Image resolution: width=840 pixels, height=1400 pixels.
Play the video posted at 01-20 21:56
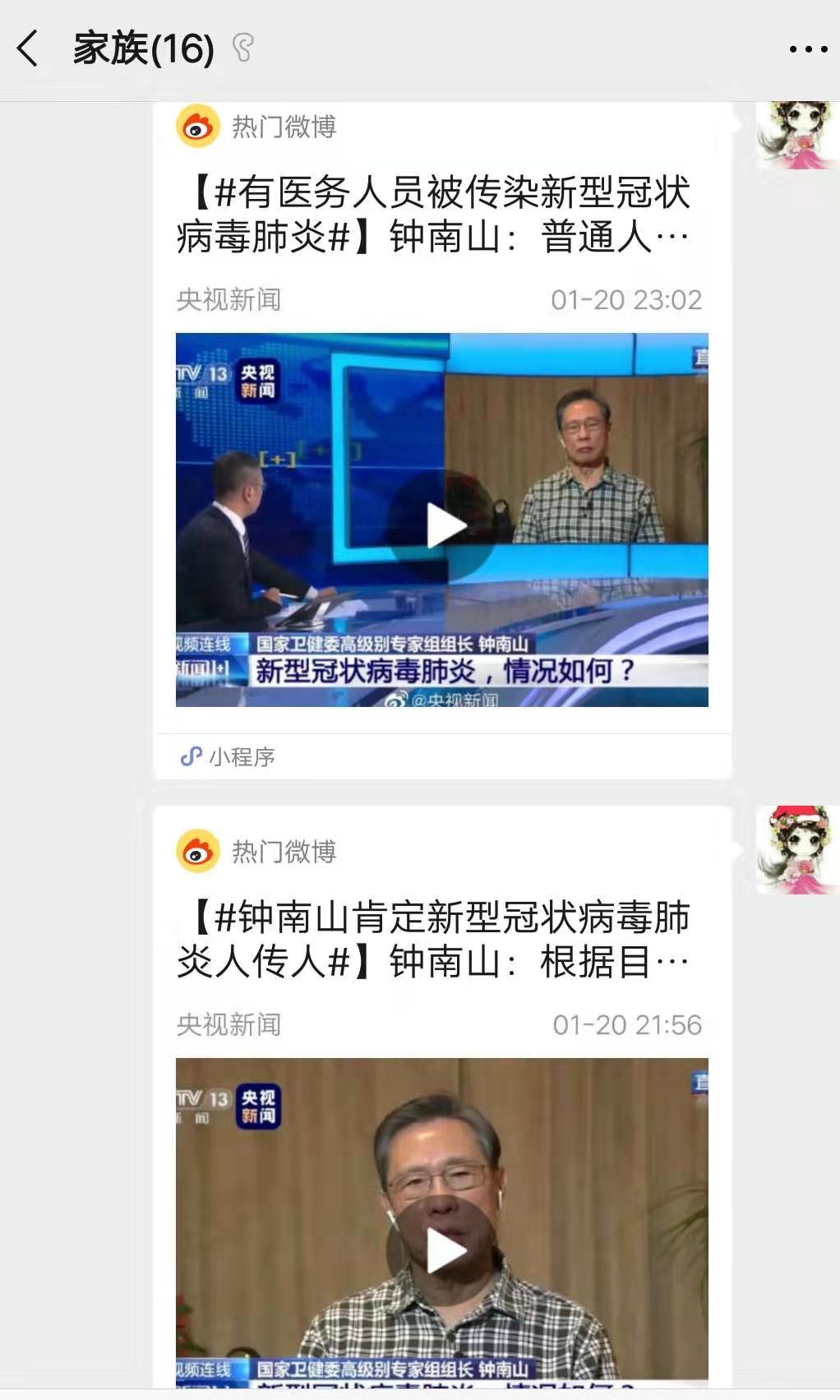445,1250
